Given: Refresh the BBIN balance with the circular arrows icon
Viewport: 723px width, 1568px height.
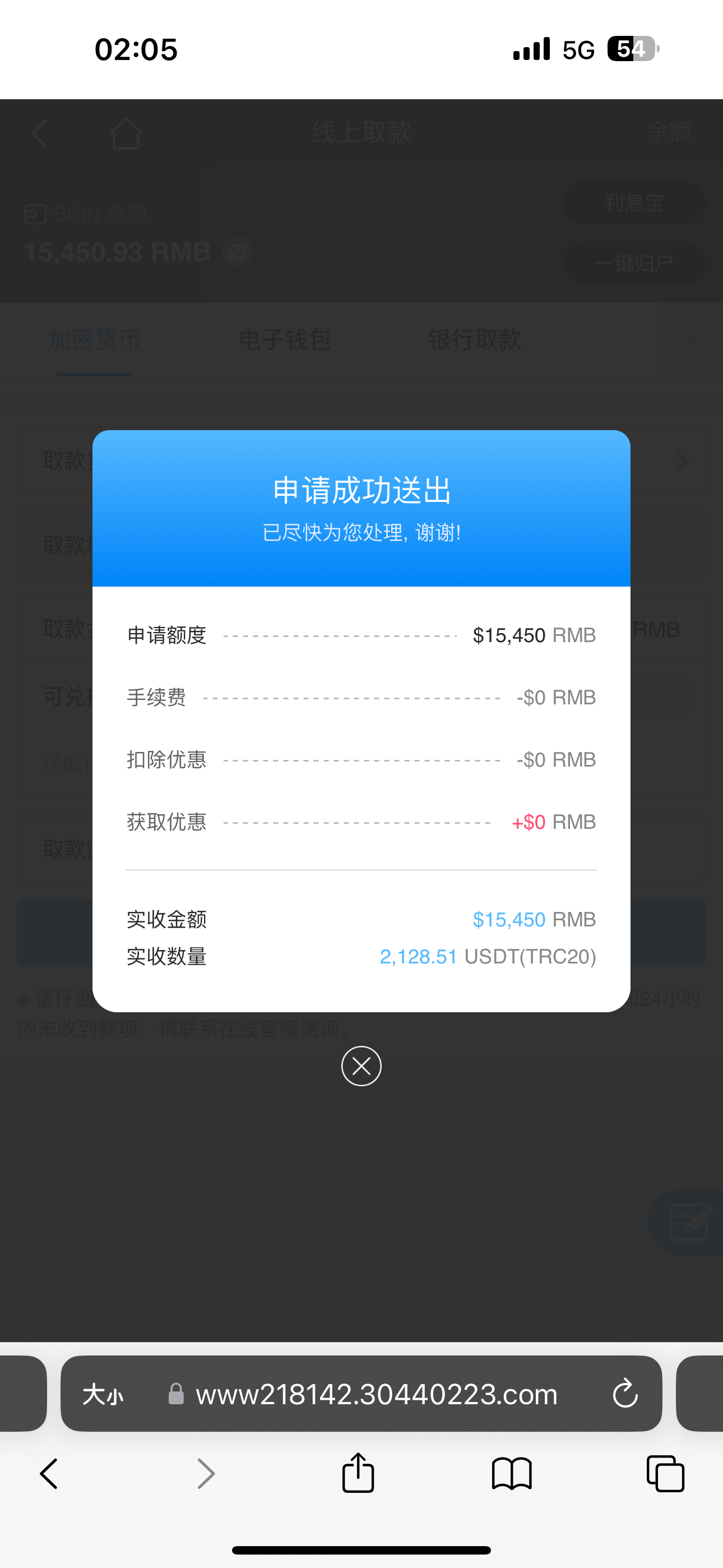Looking at the screenshot, I should (x=237, y=251).
